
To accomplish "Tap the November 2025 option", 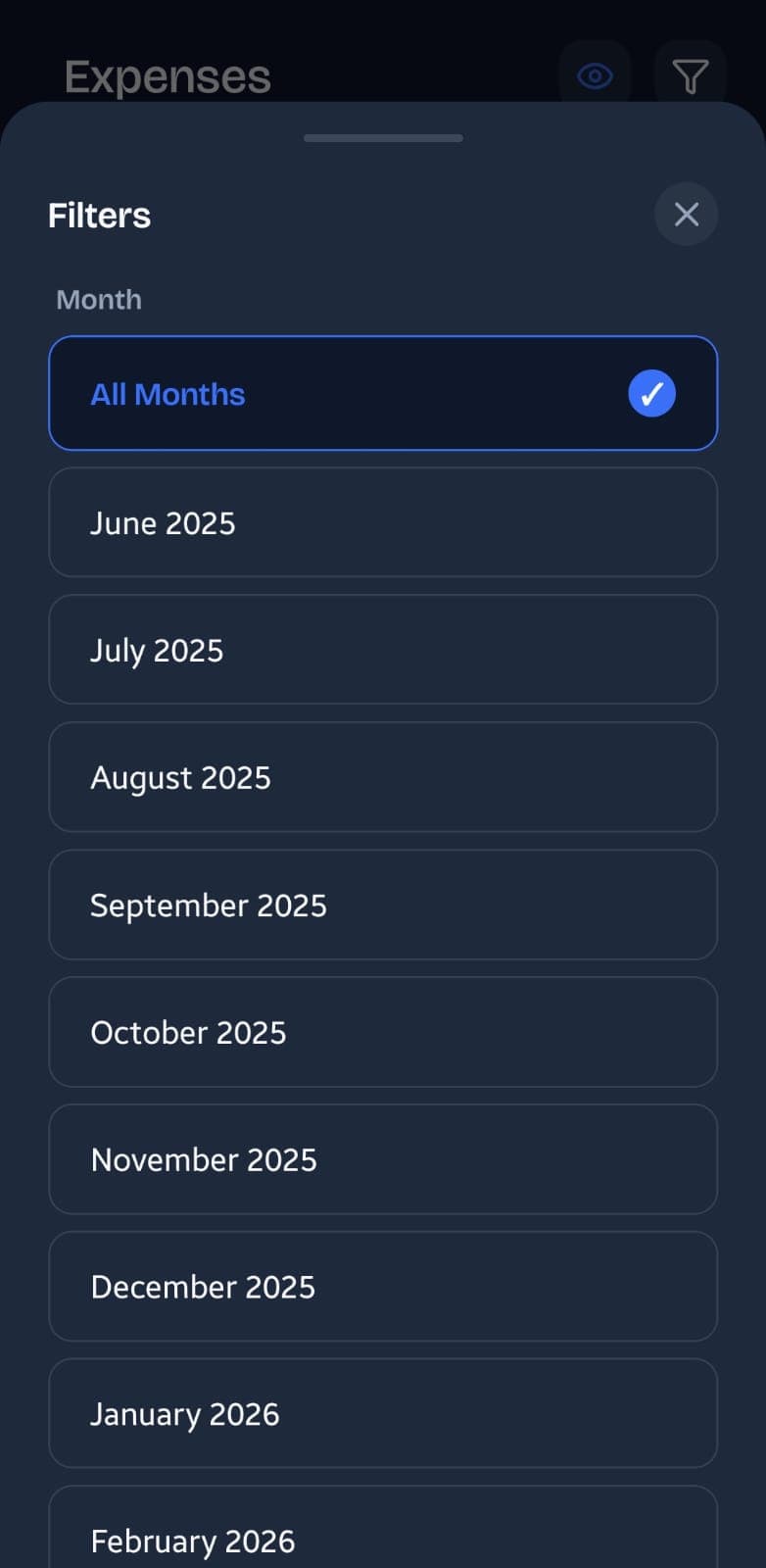I will point(383,1159).
